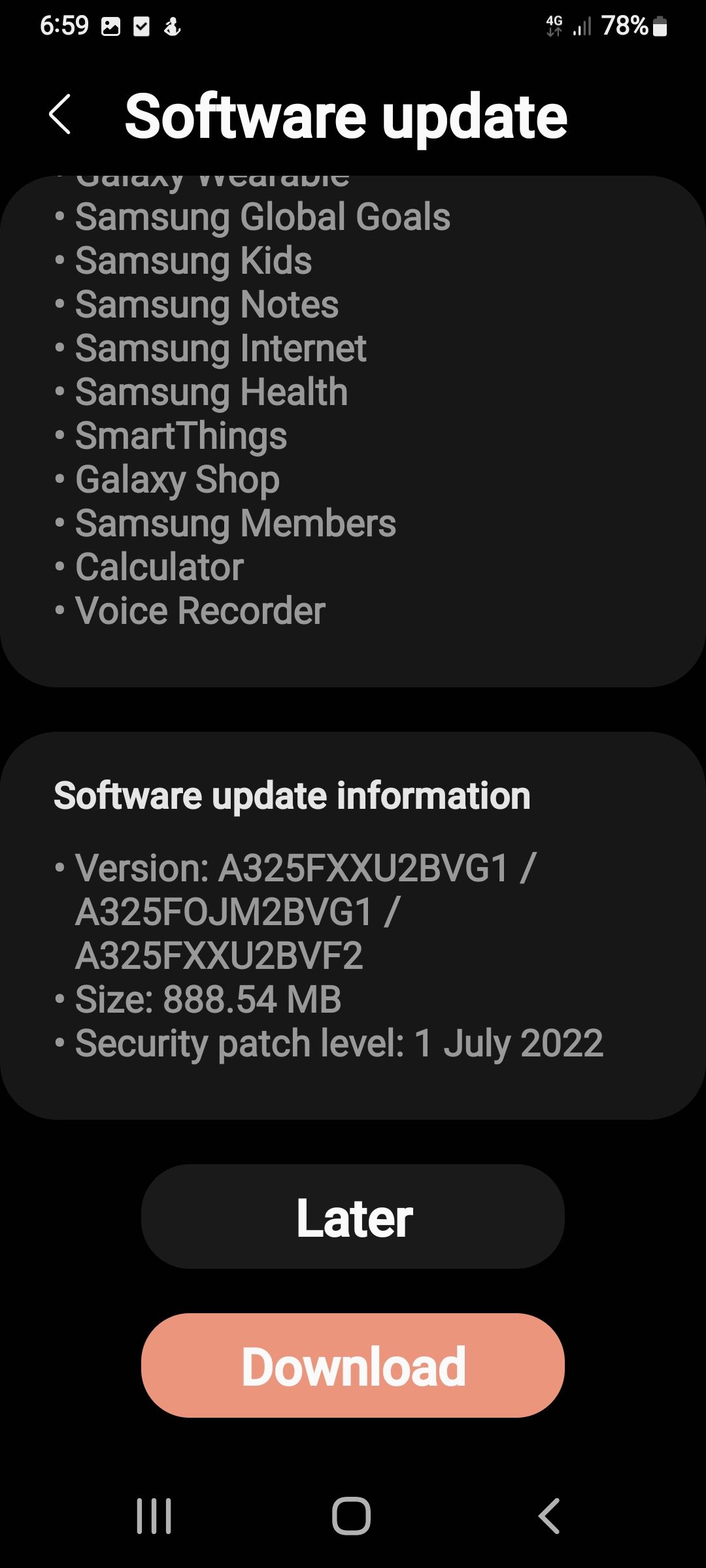Tap the signal strength bars
This screenshot has height=1568, width=706.
(582, 26)
